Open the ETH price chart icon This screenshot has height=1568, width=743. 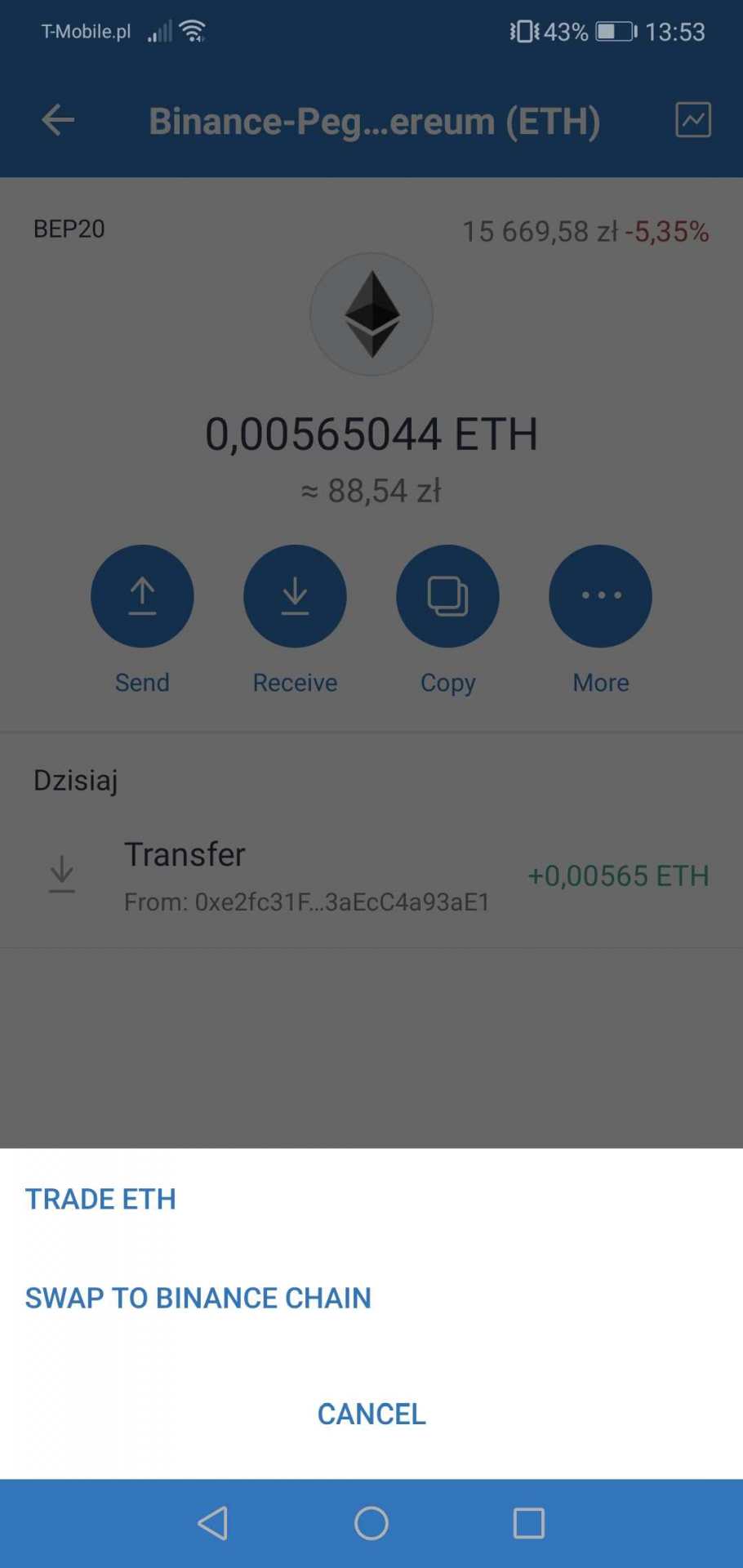[693, 120]
